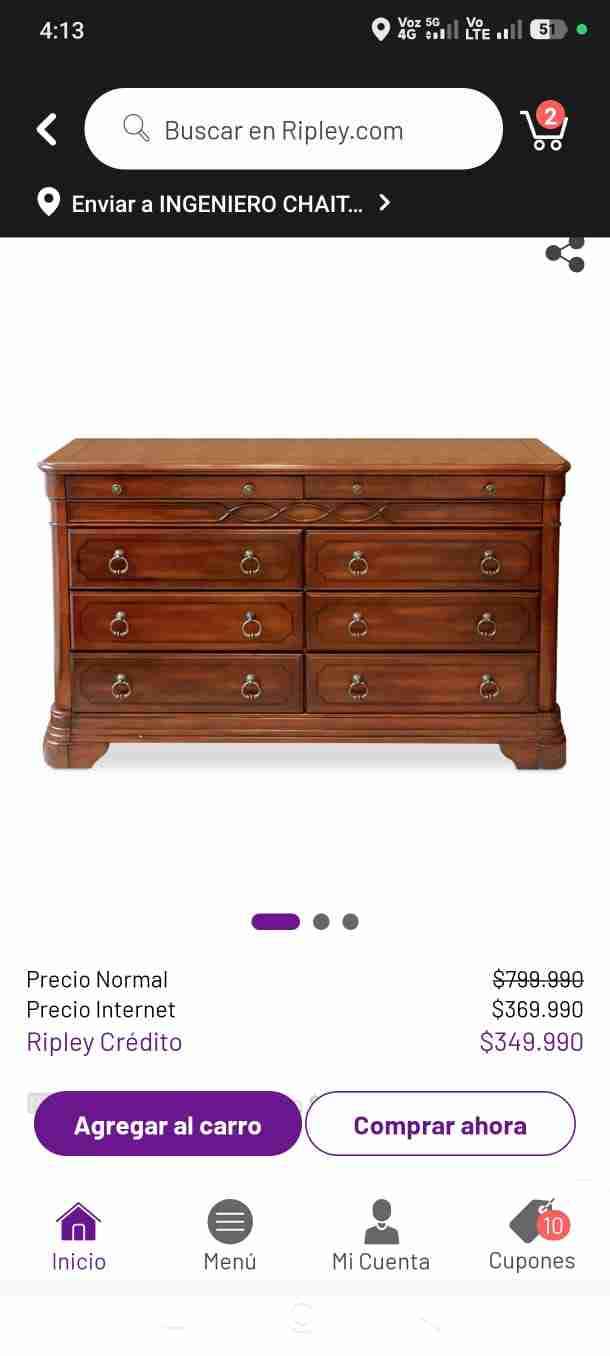Search in the Buscar en Ripley.com field
Viewport: 610px width, 1356px height.
click(293, 130)
